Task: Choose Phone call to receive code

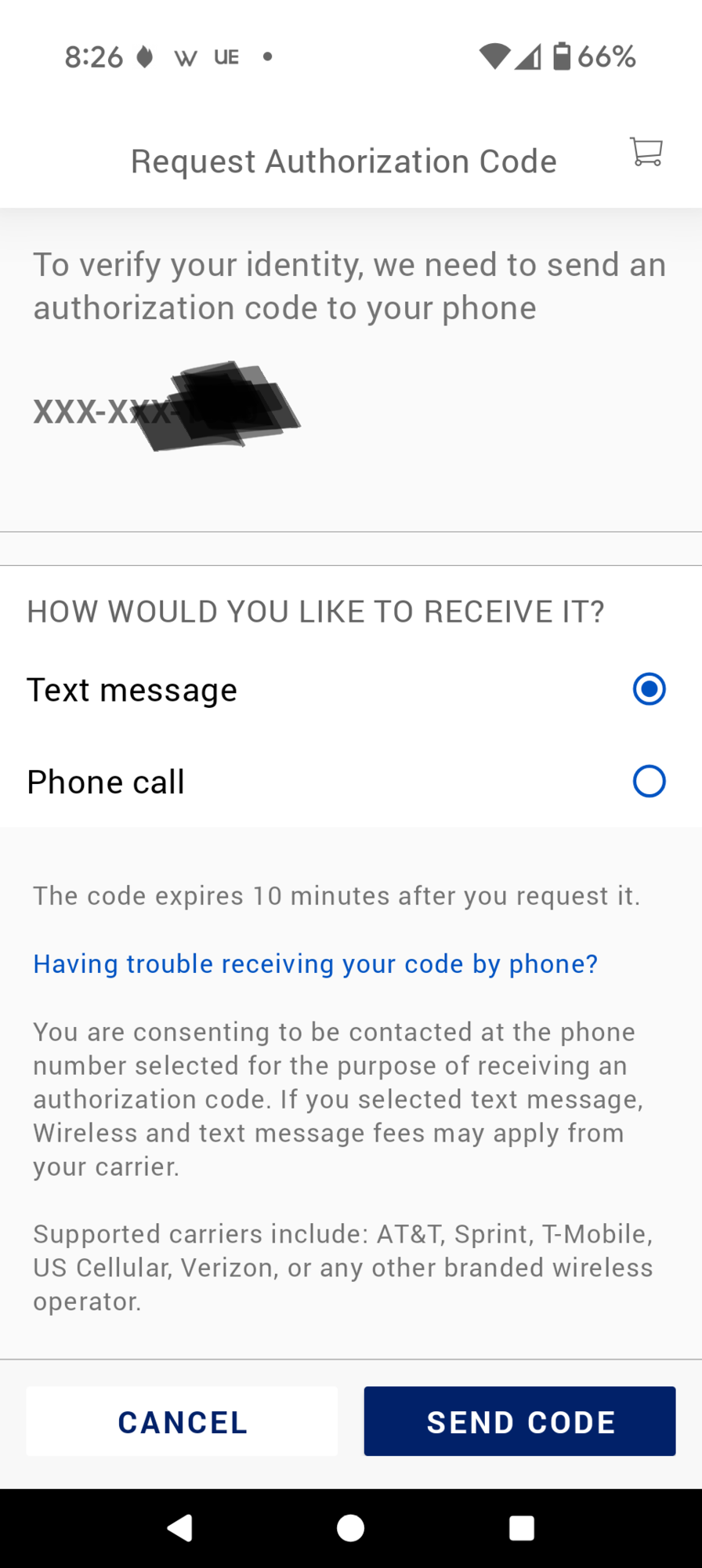Action: pyautogui.click(x=649, y=782)
